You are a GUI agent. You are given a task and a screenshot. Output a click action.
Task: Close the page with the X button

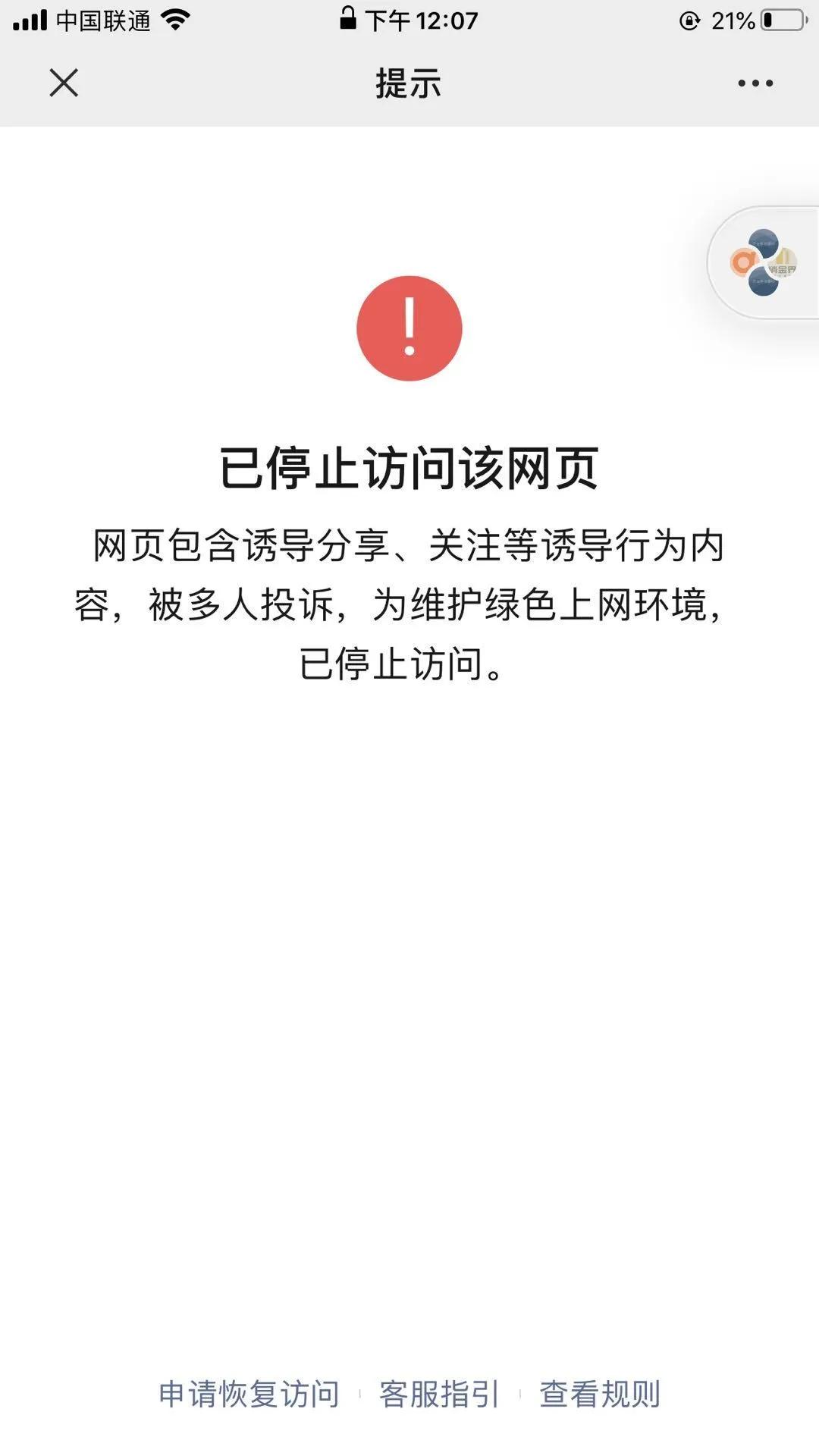[x=64, y=84]
